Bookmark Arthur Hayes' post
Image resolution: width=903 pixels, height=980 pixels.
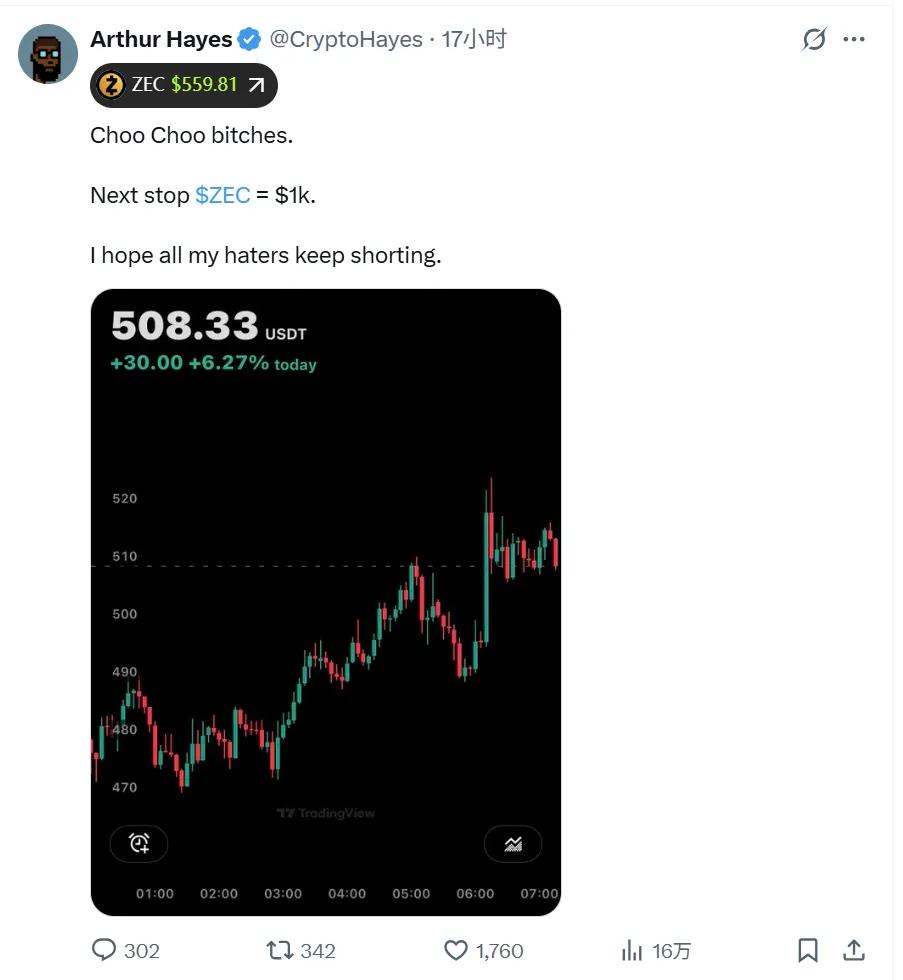pos(808,950)
